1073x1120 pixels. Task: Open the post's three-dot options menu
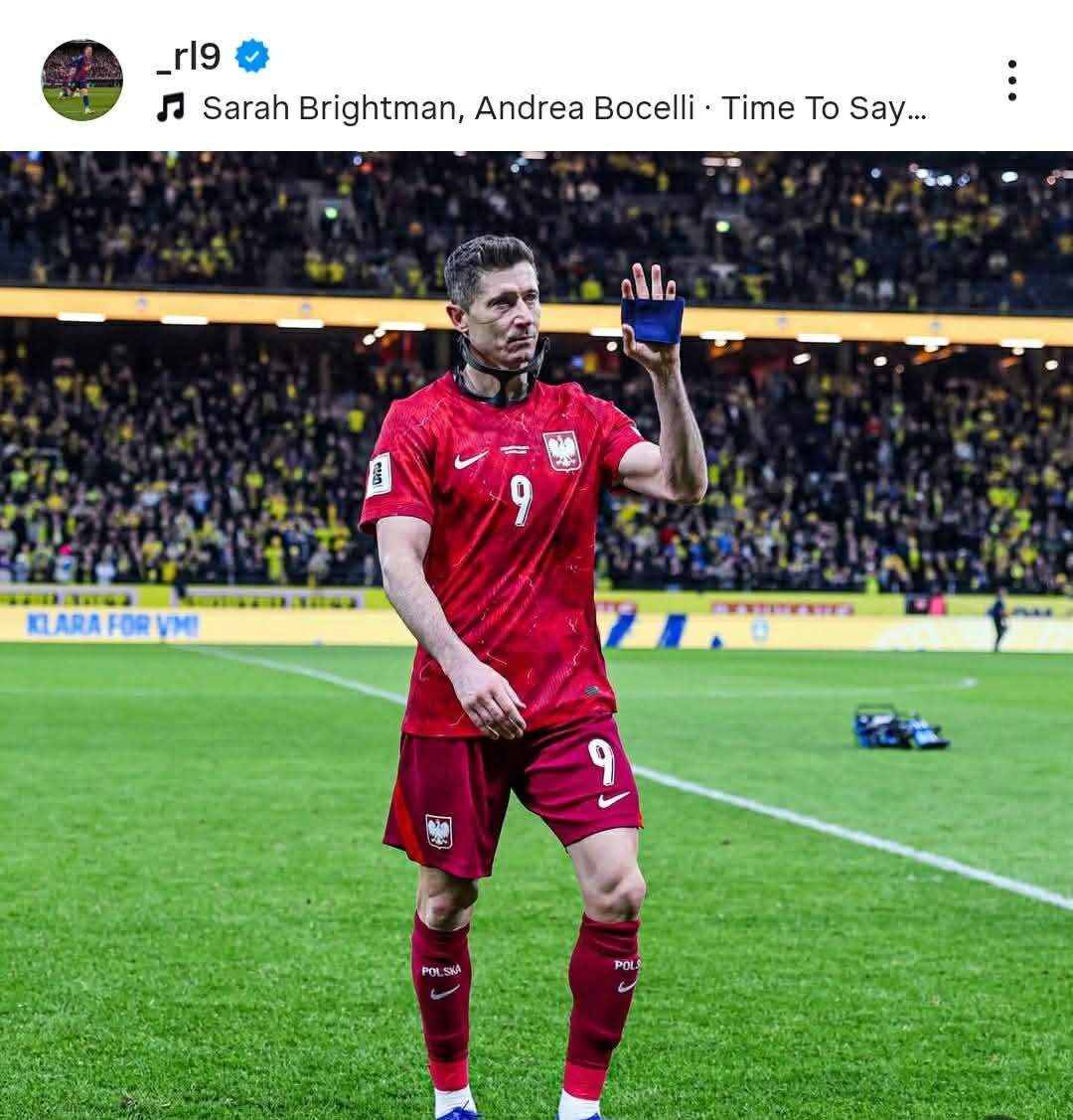pos(1011,80)
